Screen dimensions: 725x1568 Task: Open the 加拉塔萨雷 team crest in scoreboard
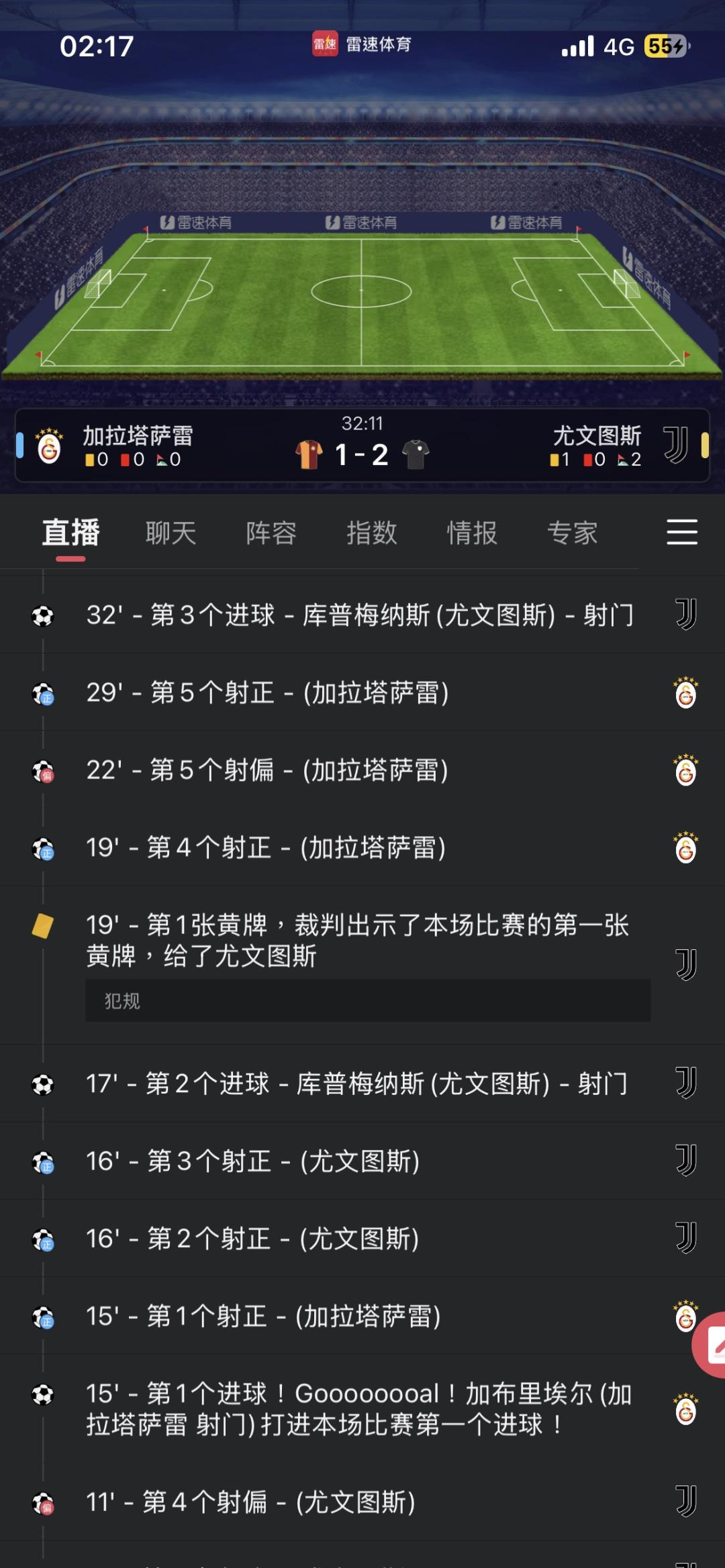click(49, 446)
